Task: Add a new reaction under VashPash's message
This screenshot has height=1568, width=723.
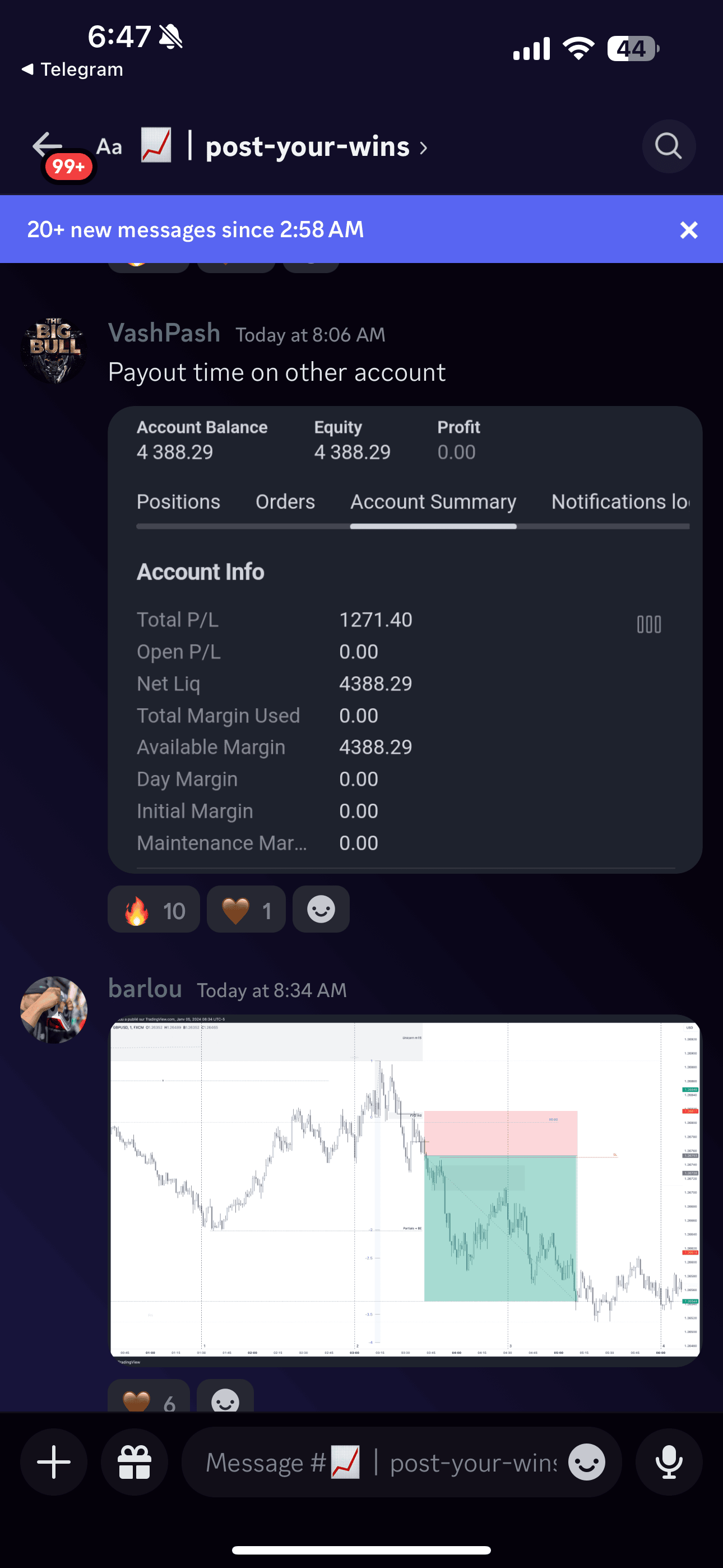Action: pyautogui.click(x=321, y=910)
